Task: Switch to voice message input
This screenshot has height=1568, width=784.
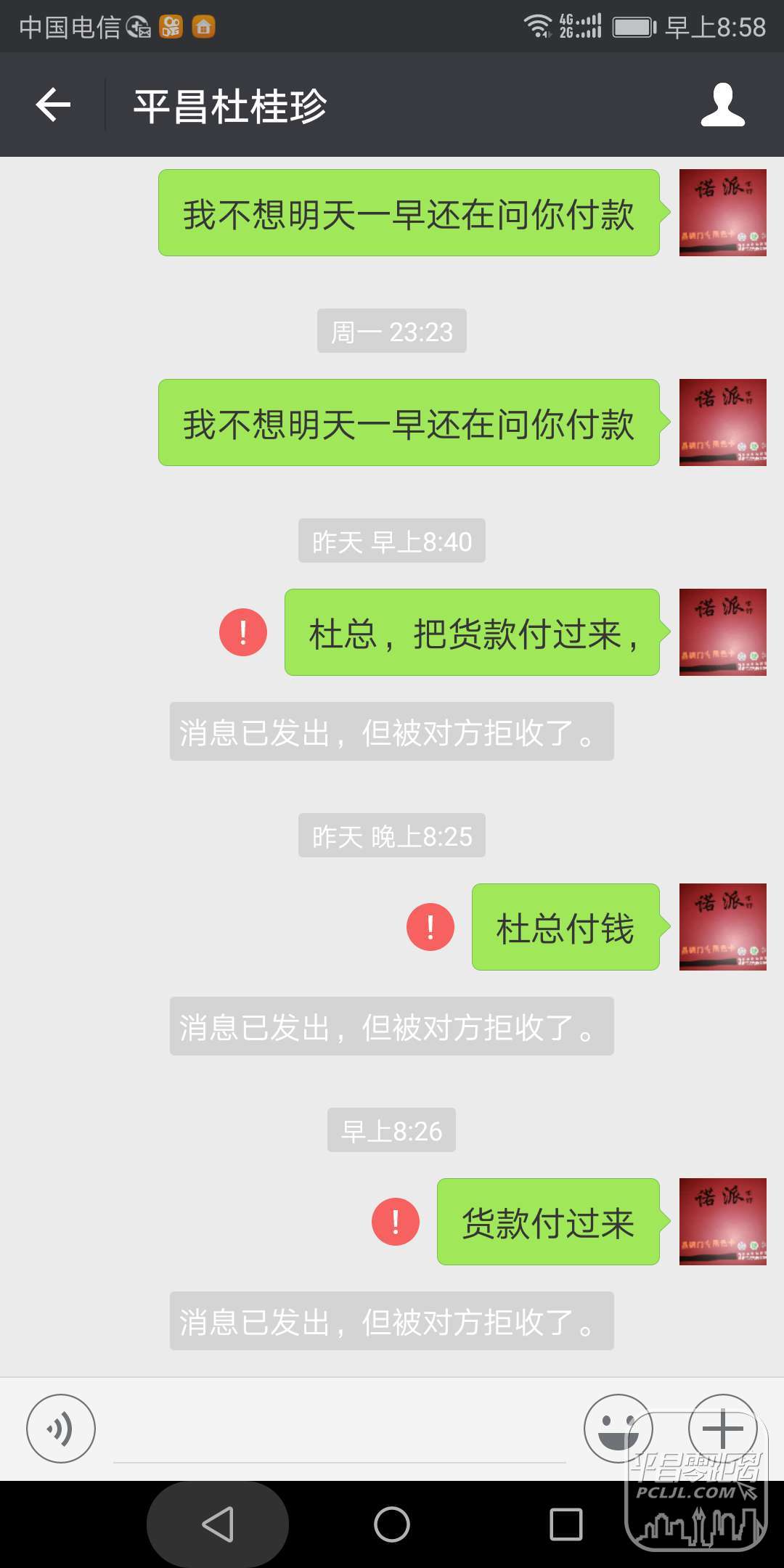Action: coord(61,1428)
